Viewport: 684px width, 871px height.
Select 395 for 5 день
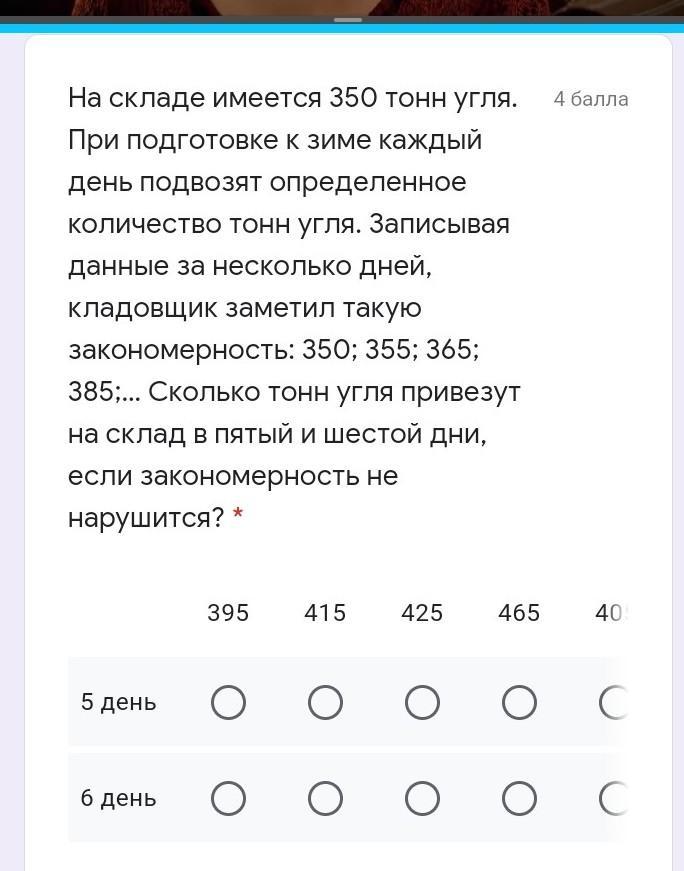pyautogui.click(x=228, y=702)
